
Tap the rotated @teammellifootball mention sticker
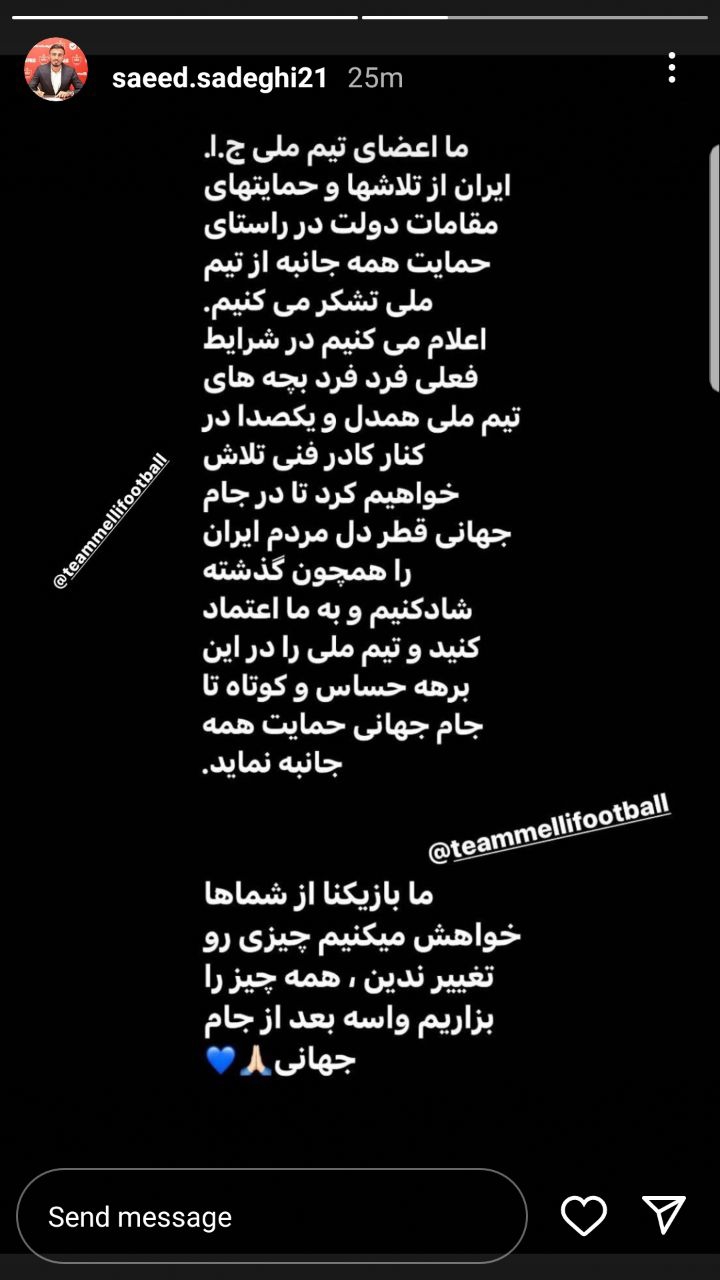pyautogui.click(x=110, y=522)
